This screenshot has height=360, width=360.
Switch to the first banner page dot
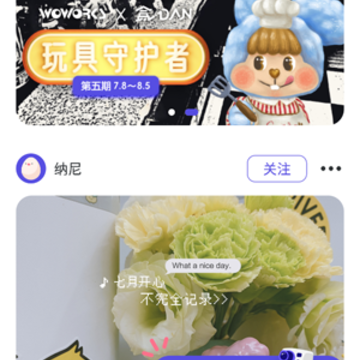click(x=172, y=112)
